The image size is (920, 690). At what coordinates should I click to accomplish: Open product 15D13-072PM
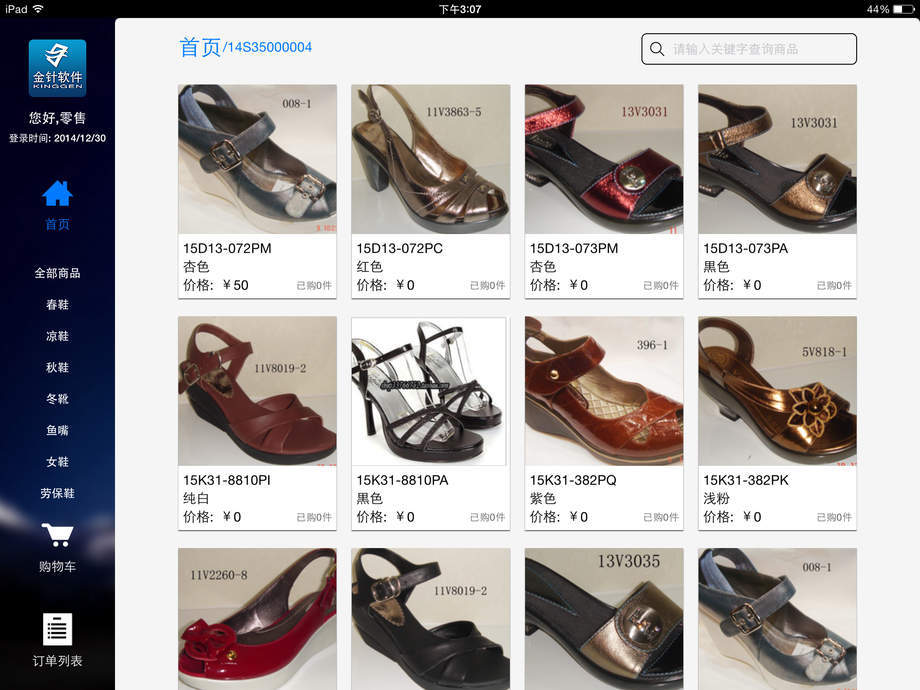click(257, 191)
